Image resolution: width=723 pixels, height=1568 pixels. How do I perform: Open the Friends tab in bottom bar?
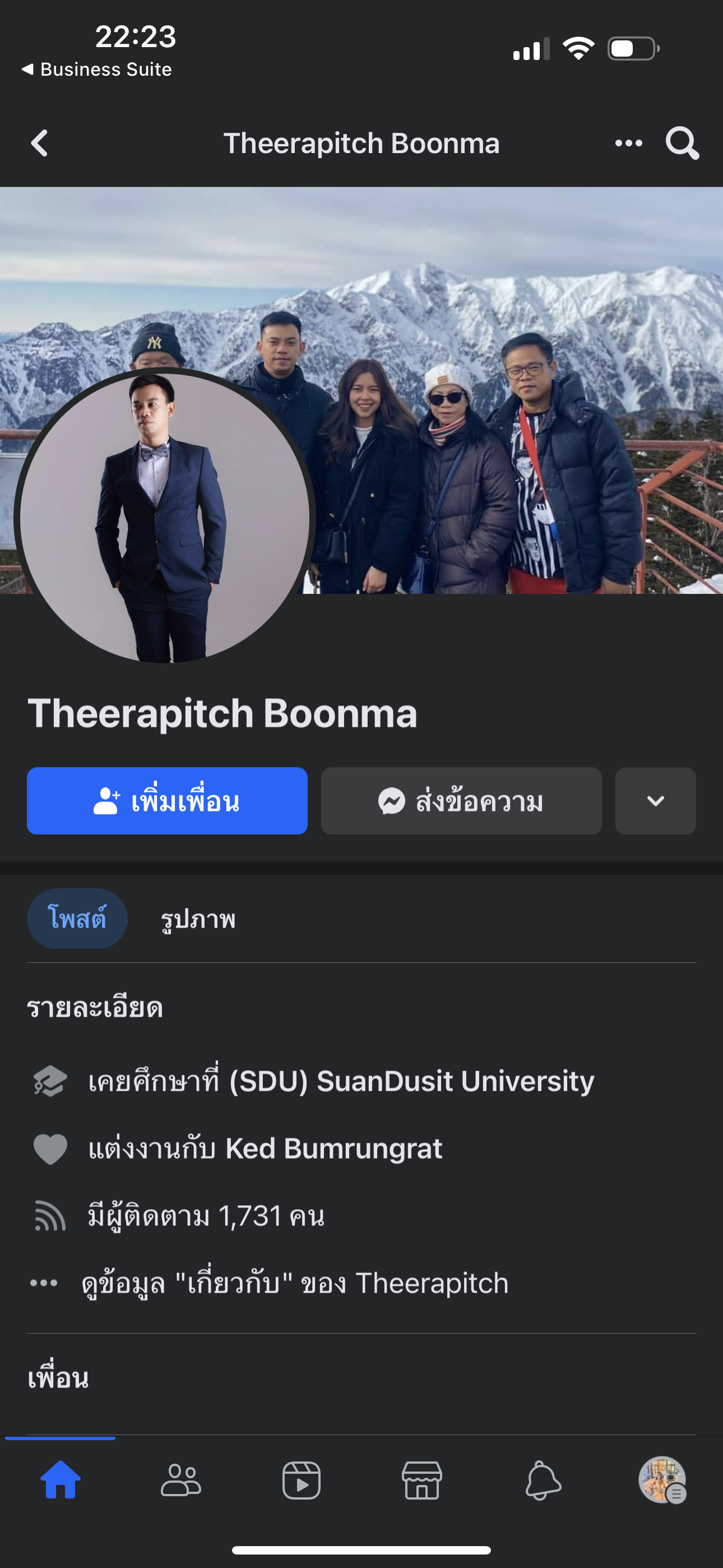point(180,1481)
